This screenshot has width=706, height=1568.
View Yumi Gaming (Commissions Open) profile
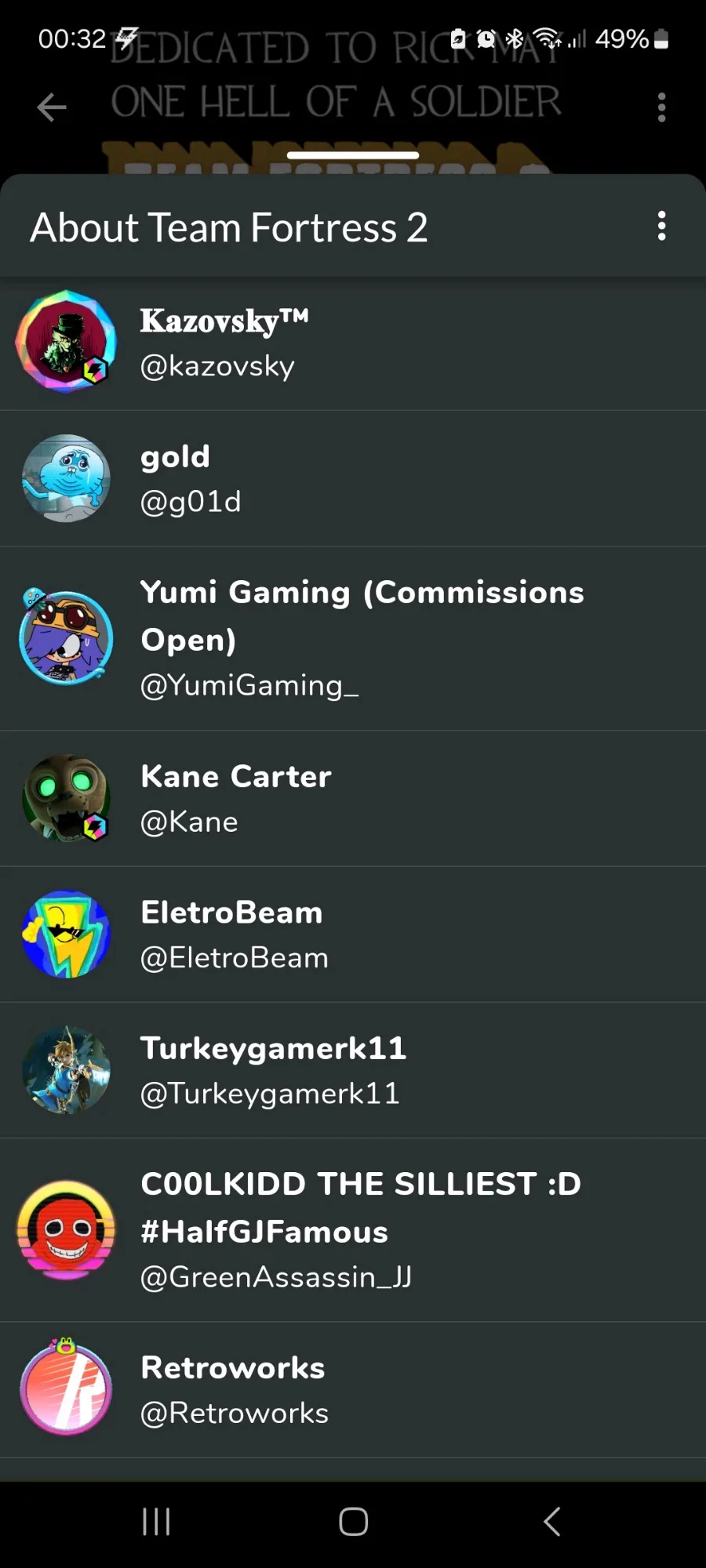[x=353, y=638]
